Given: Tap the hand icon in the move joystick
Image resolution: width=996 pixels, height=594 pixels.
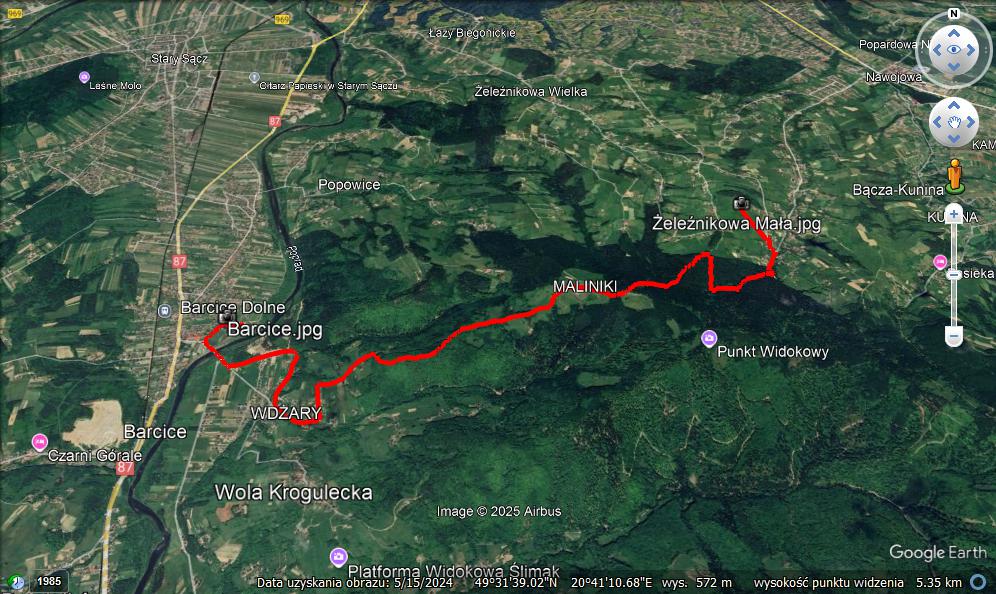Looking at the screenshot, I should point(954,123).
